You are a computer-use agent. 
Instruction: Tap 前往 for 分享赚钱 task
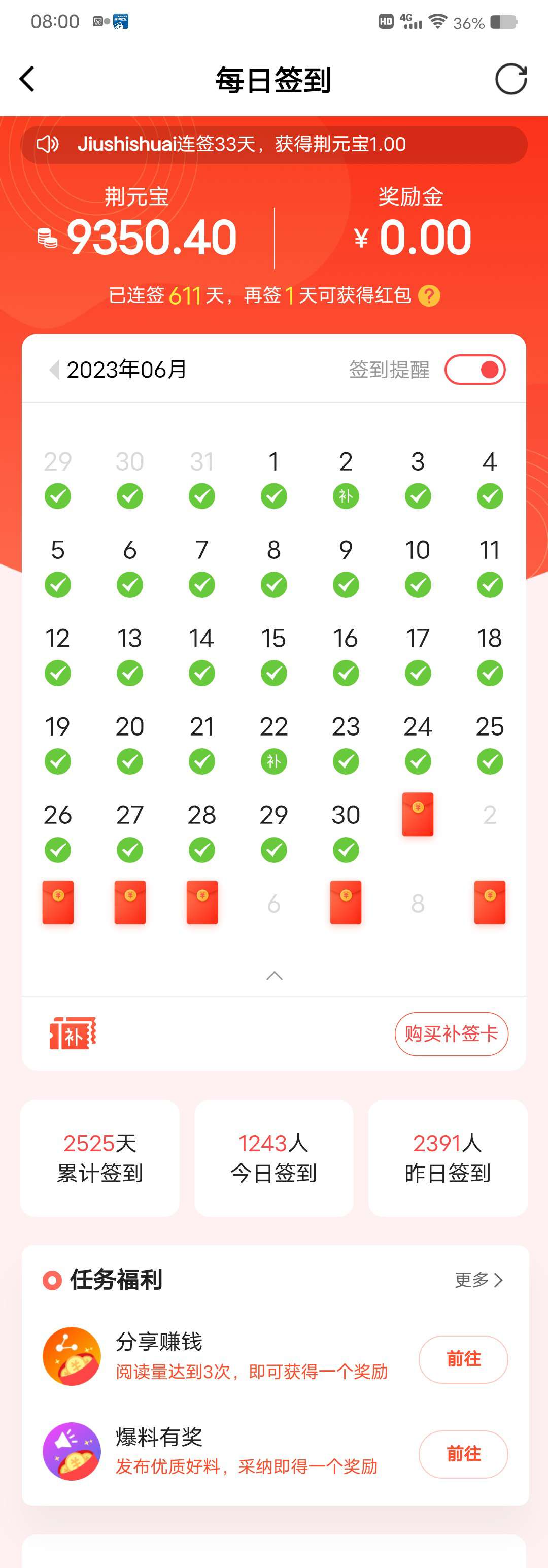click(x=463, y=1359)
